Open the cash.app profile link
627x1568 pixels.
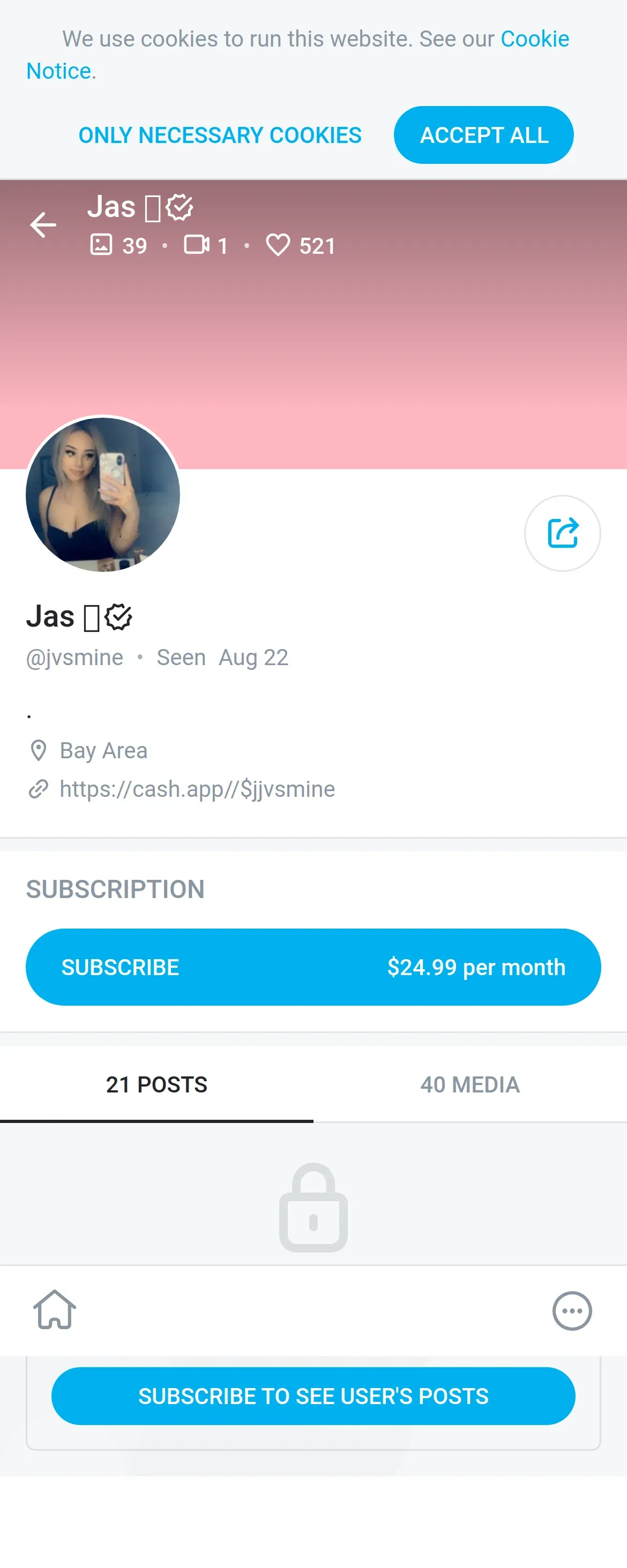click(197, 789)
